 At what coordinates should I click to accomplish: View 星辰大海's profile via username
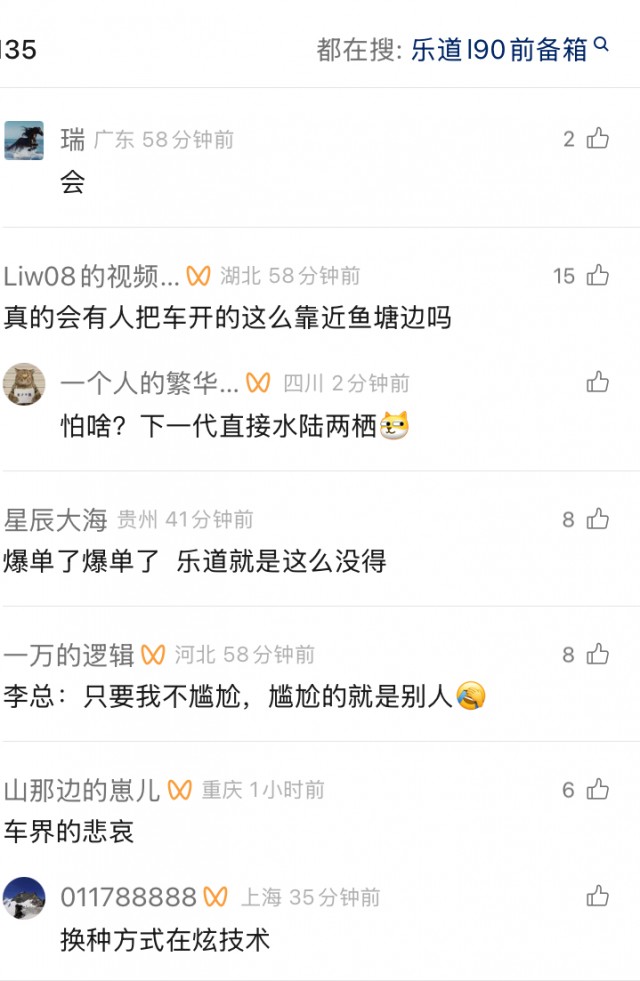55,520
